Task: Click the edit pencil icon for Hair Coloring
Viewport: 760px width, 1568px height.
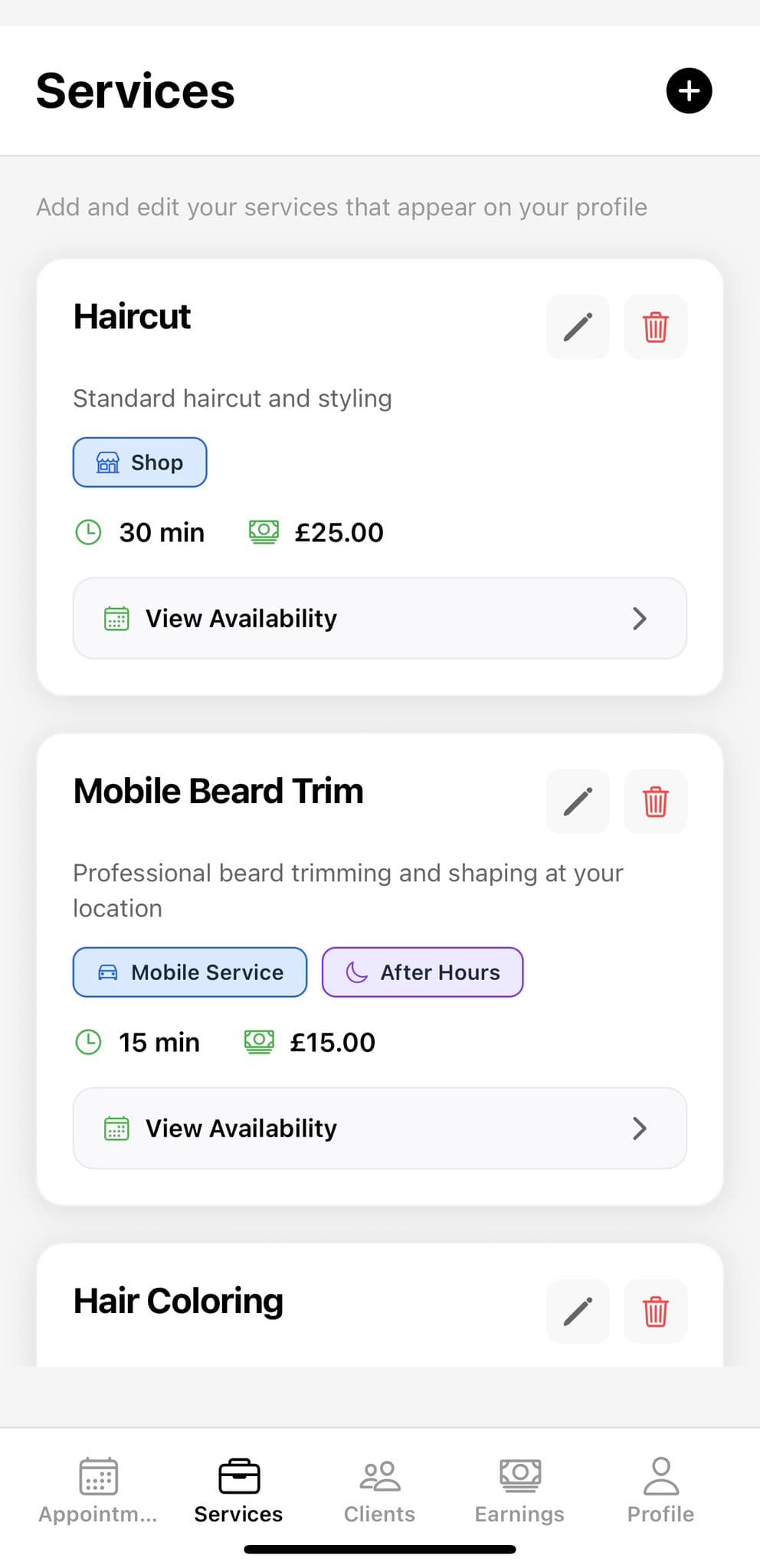Action: (x=577, y=1311)
